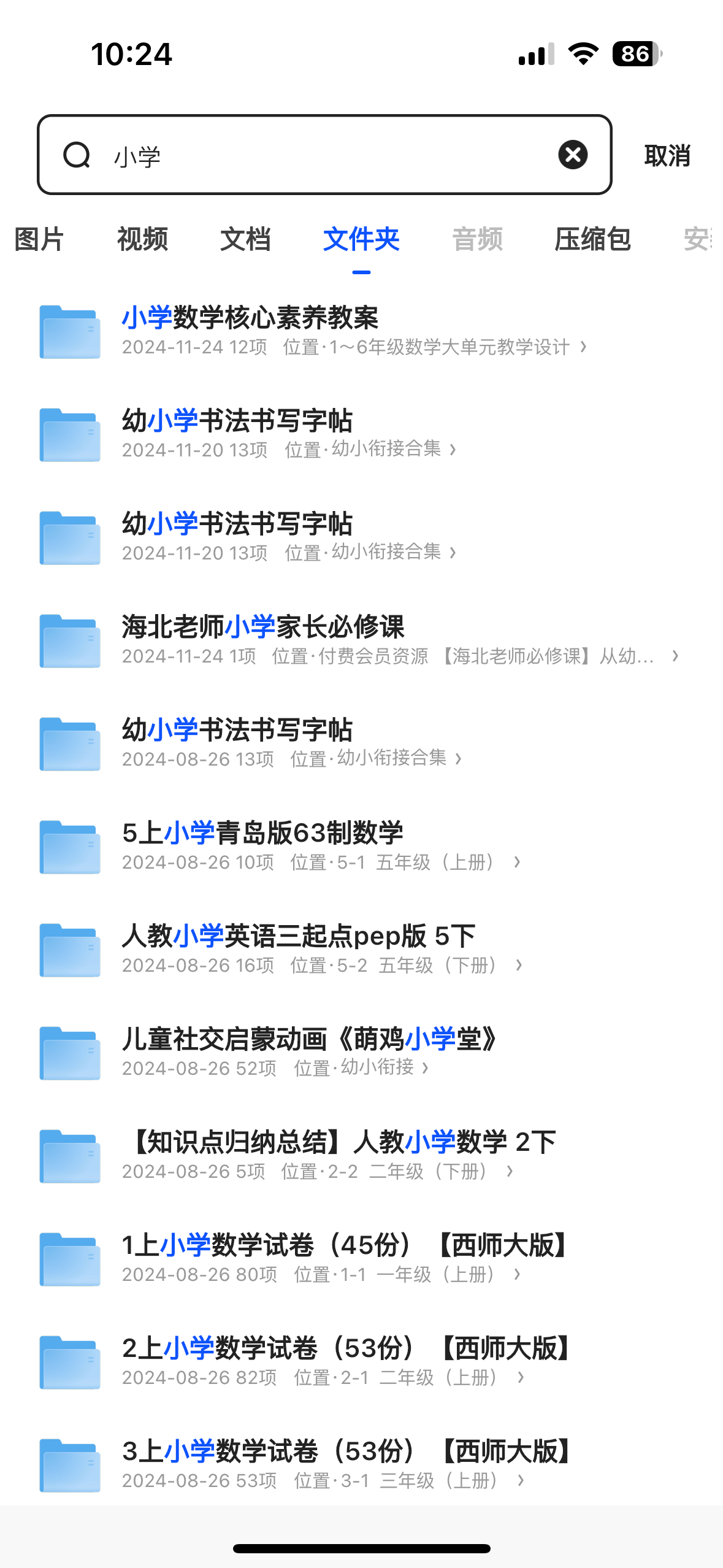Switch to the 图片 tab
Image resolution: width=723 pixels, height=1568 pixels.
39,239
